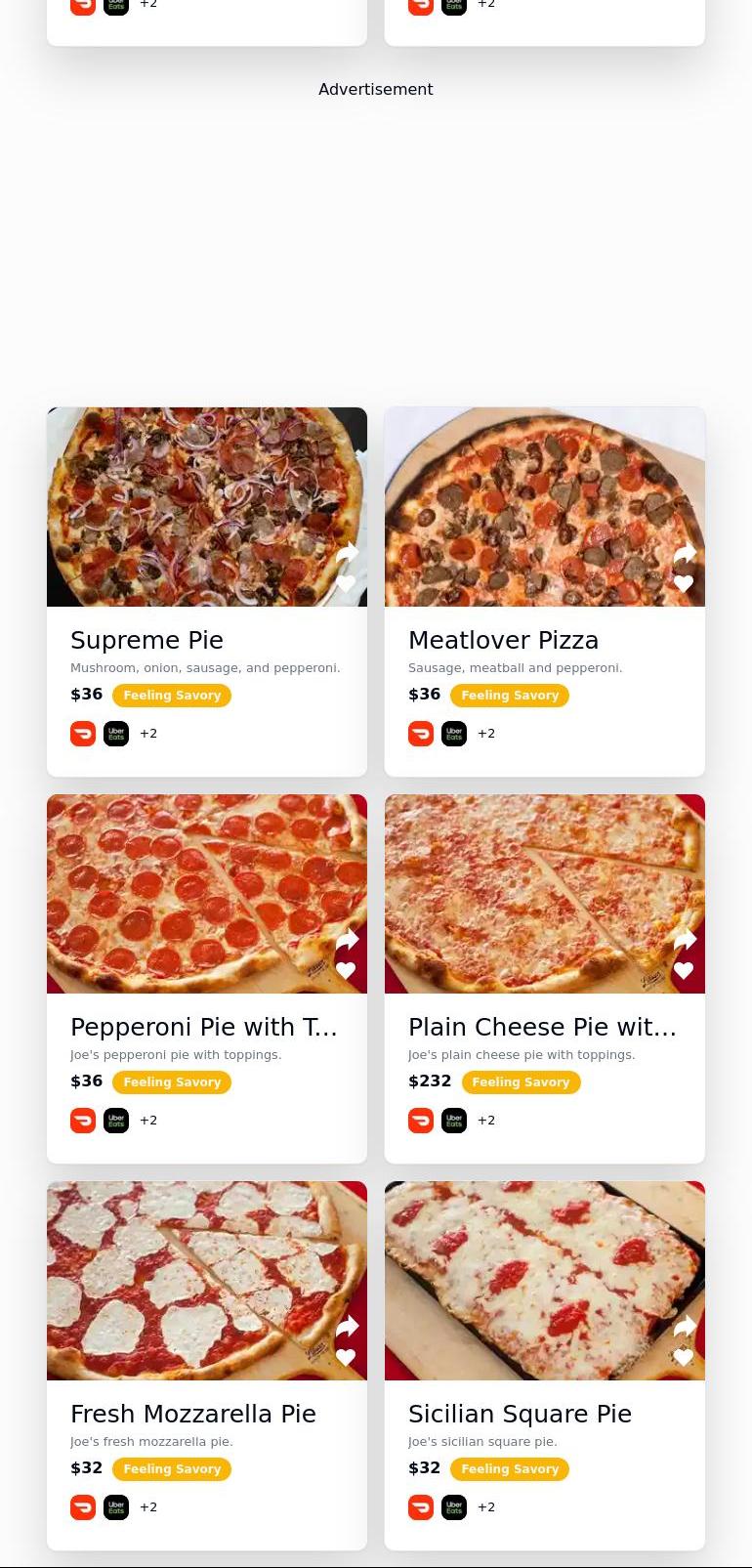This screenshot has width=752, height=1568.
Task: Share the Pepperoni Pie with Toppings
Action: [347, 941]
